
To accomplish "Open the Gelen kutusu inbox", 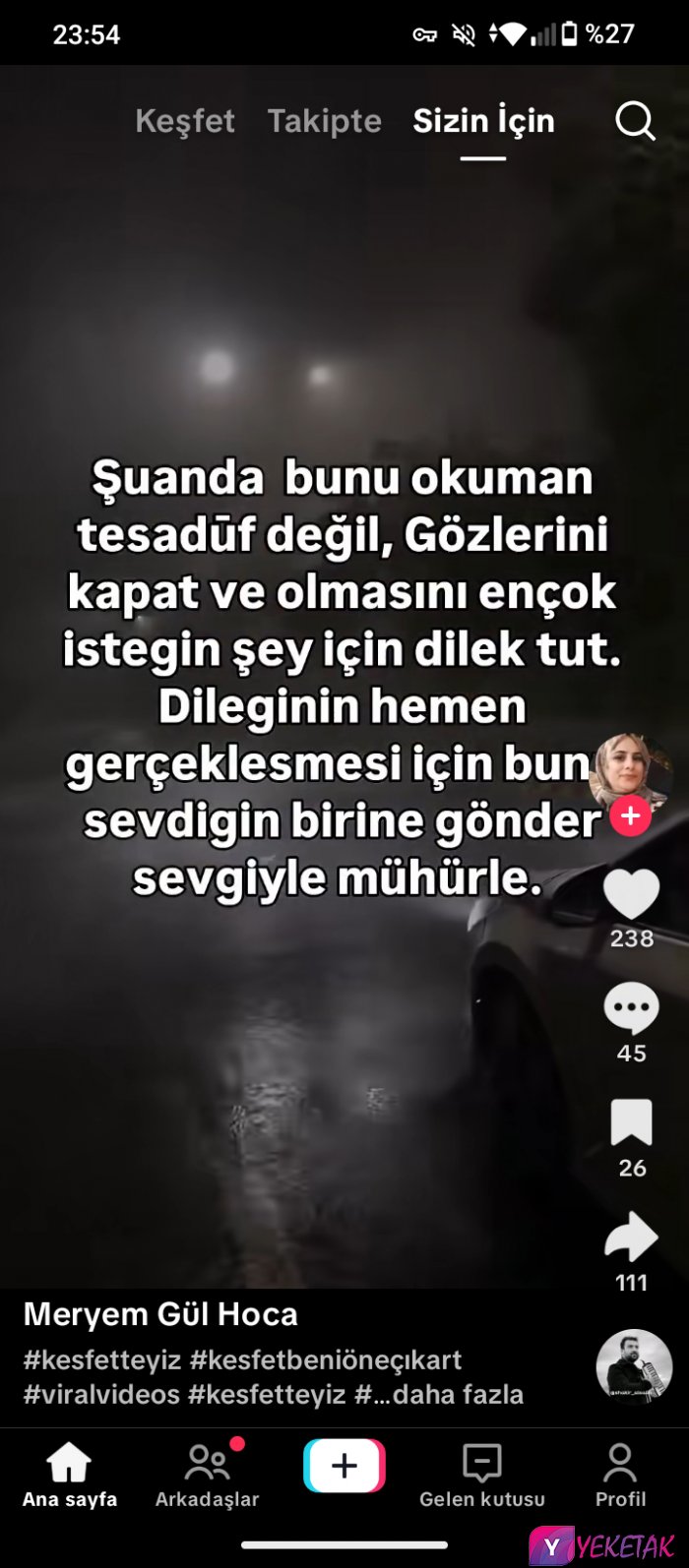I will tap(481, 1474).
